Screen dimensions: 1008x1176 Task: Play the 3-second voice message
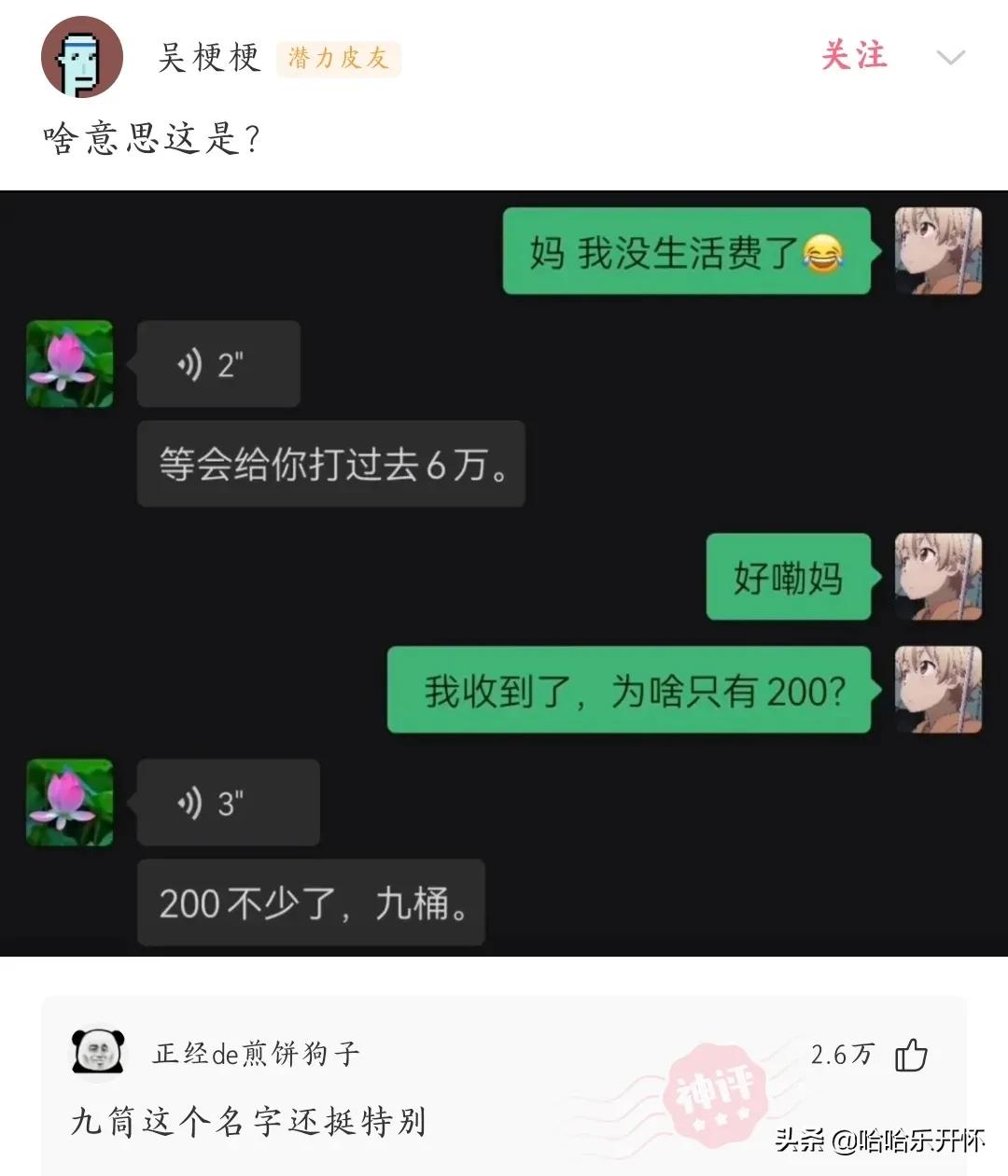pyautogui.click(x=228, y=803)
